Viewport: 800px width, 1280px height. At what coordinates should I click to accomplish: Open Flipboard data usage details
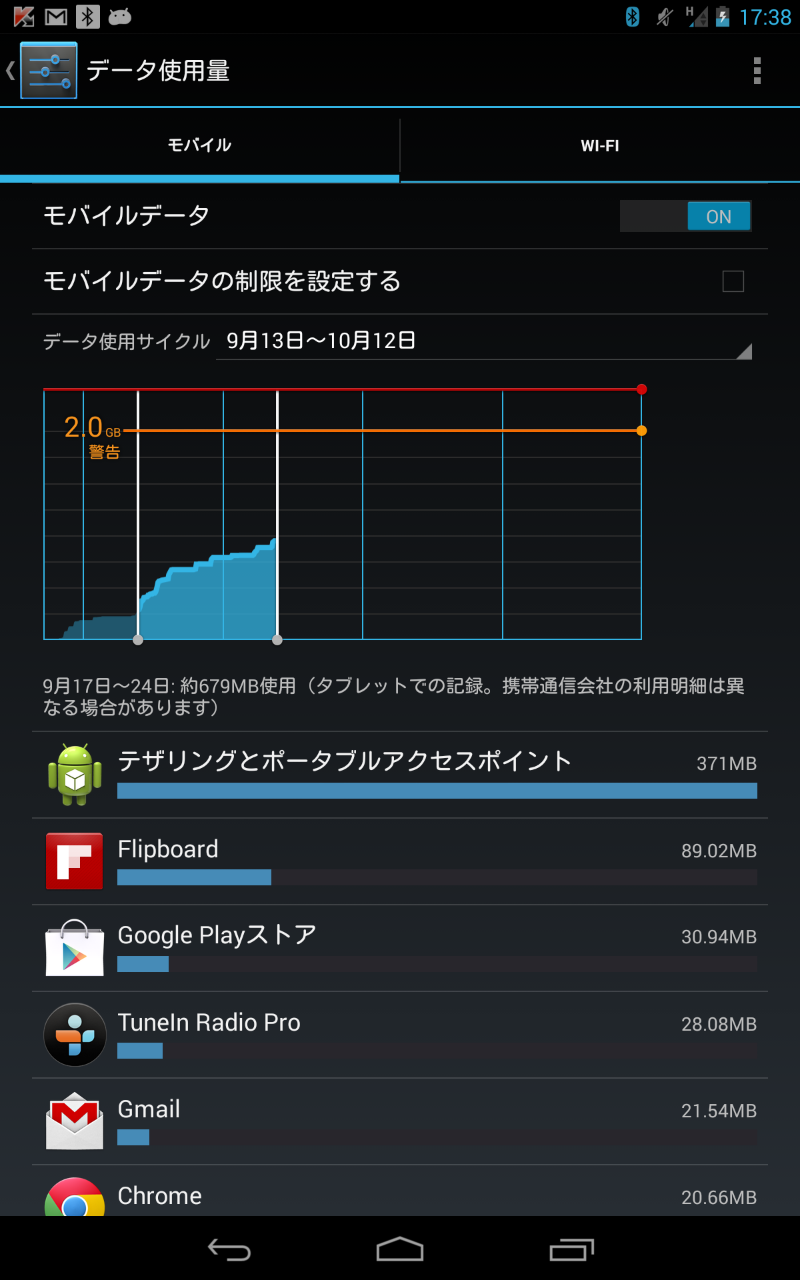coord(400,862)
